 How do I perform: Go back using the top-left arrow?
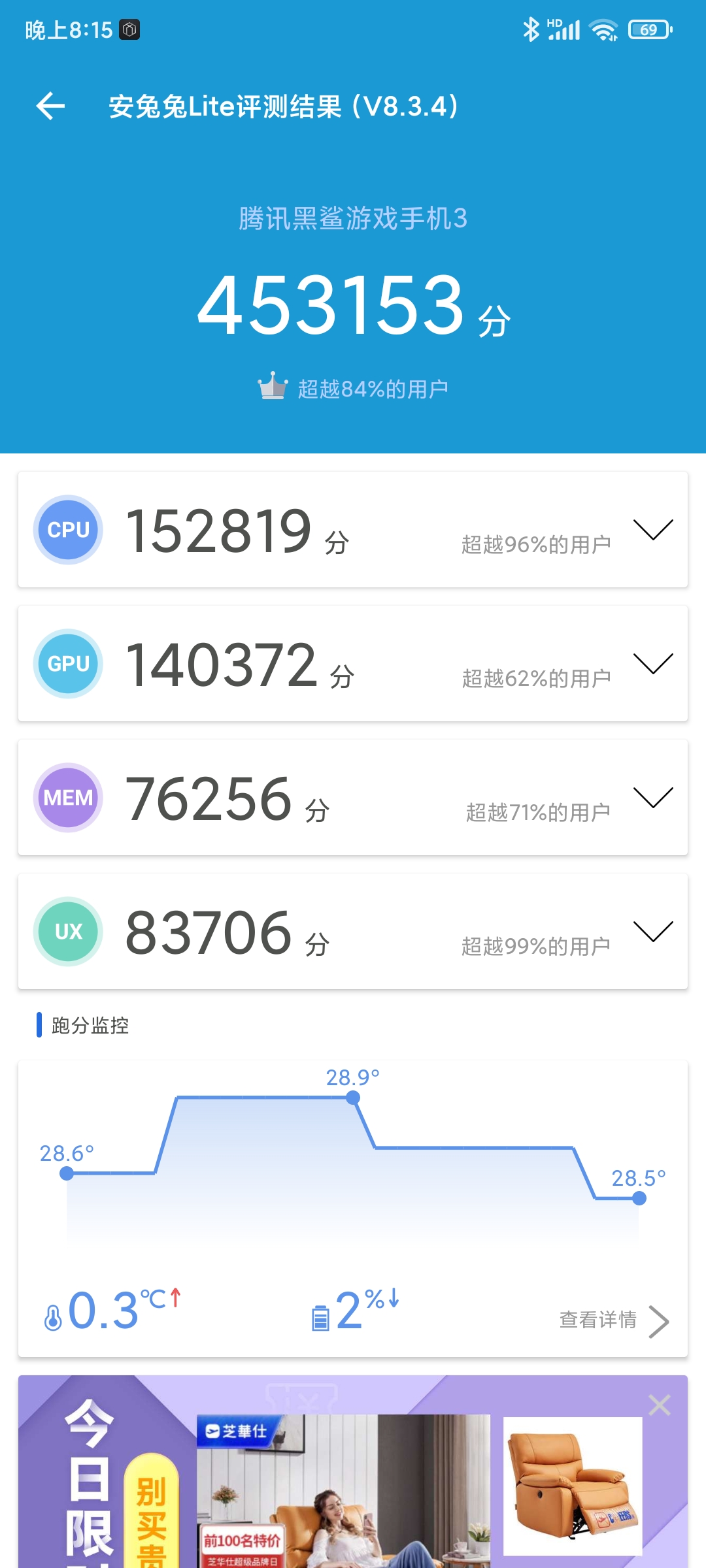tap(50, 106)
